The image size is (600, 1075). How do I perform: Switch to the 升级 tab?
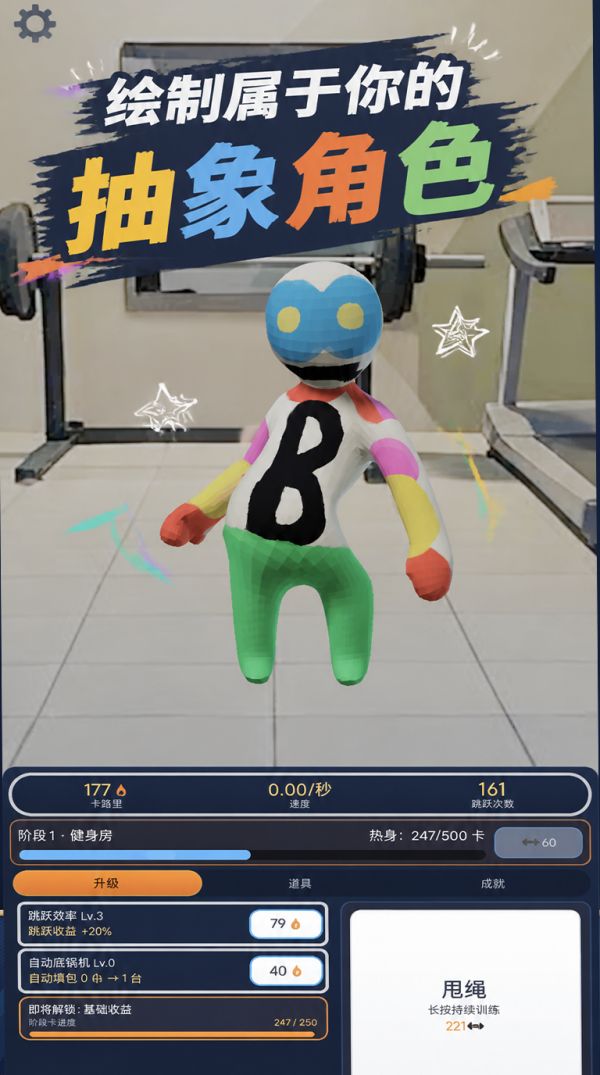[x=107, y=883]
